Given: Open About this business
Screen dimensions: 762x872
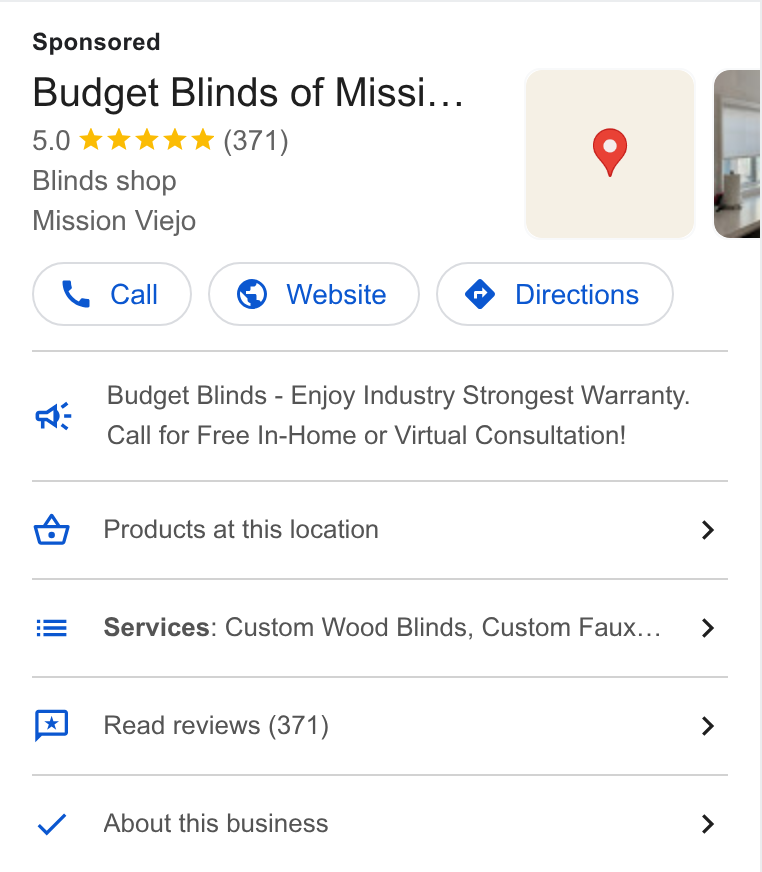Looking at the screenshot, I should (x=380, y=824).
